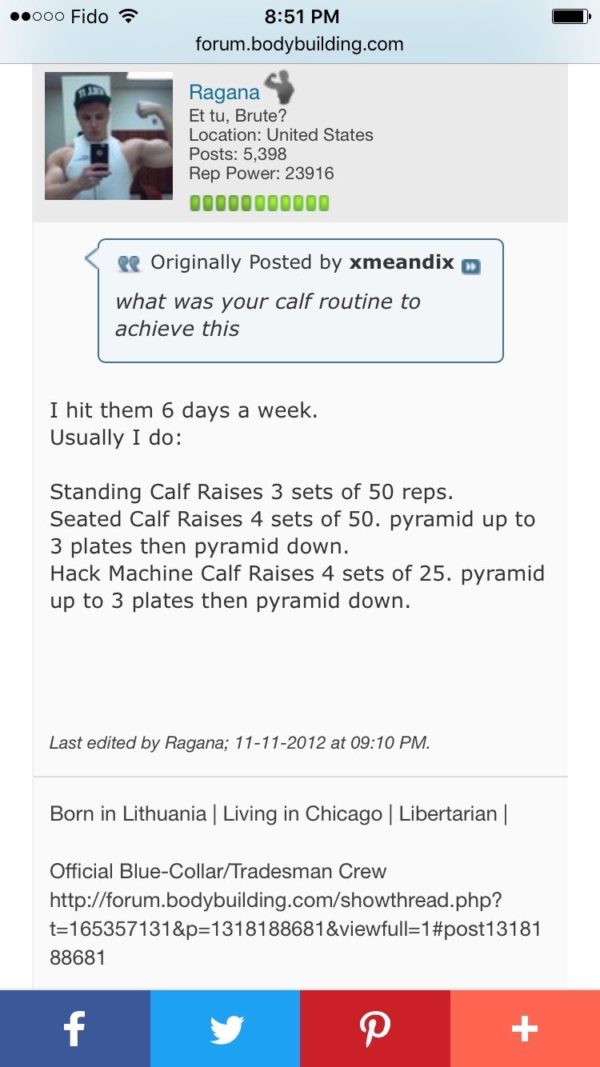Open Ragana's profile via username link
The image size is (600, 1067).
tap(224, 92)
